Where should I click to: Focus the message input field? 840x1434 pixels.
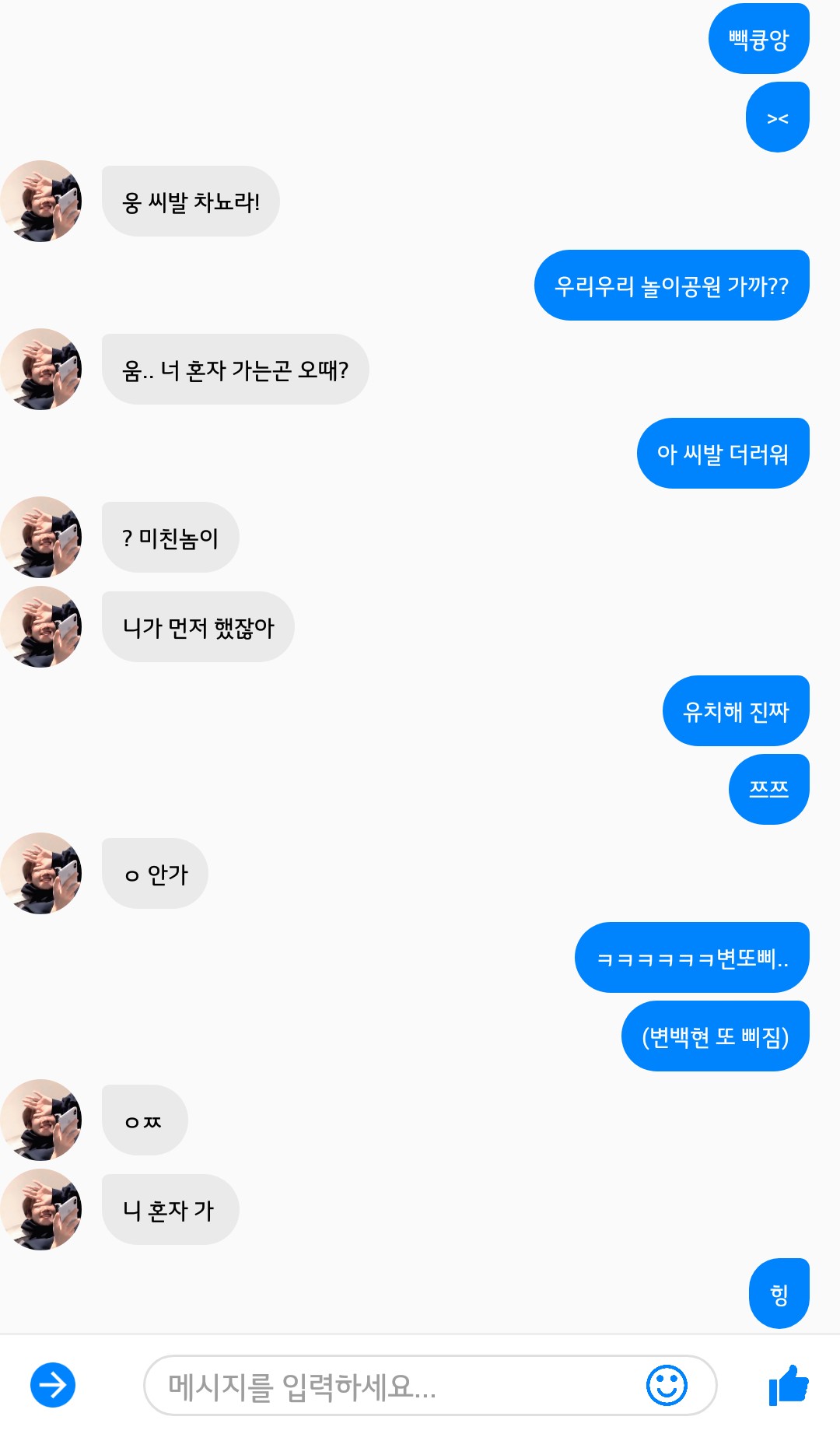(x=389, y=1386)
